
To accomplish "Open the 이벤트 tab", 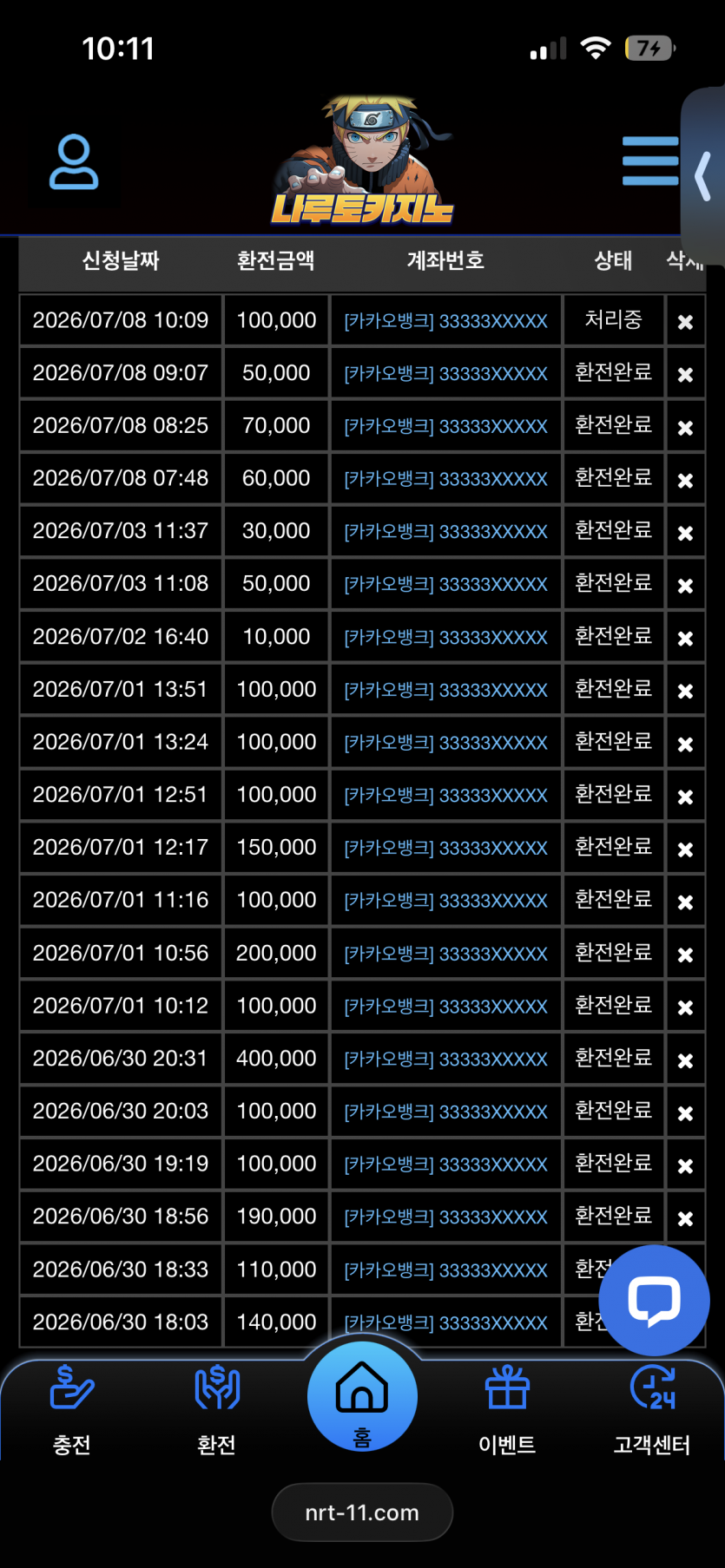I will 507,1411.
